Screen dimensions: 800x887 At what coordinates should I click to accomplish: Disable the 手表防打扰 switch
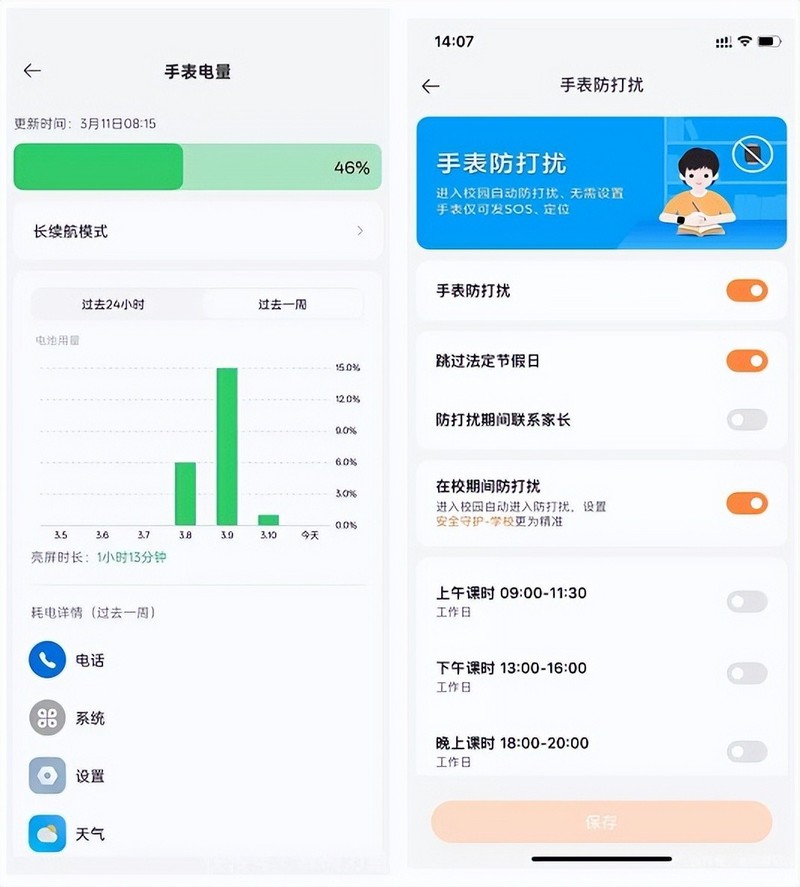pos(746,290)
